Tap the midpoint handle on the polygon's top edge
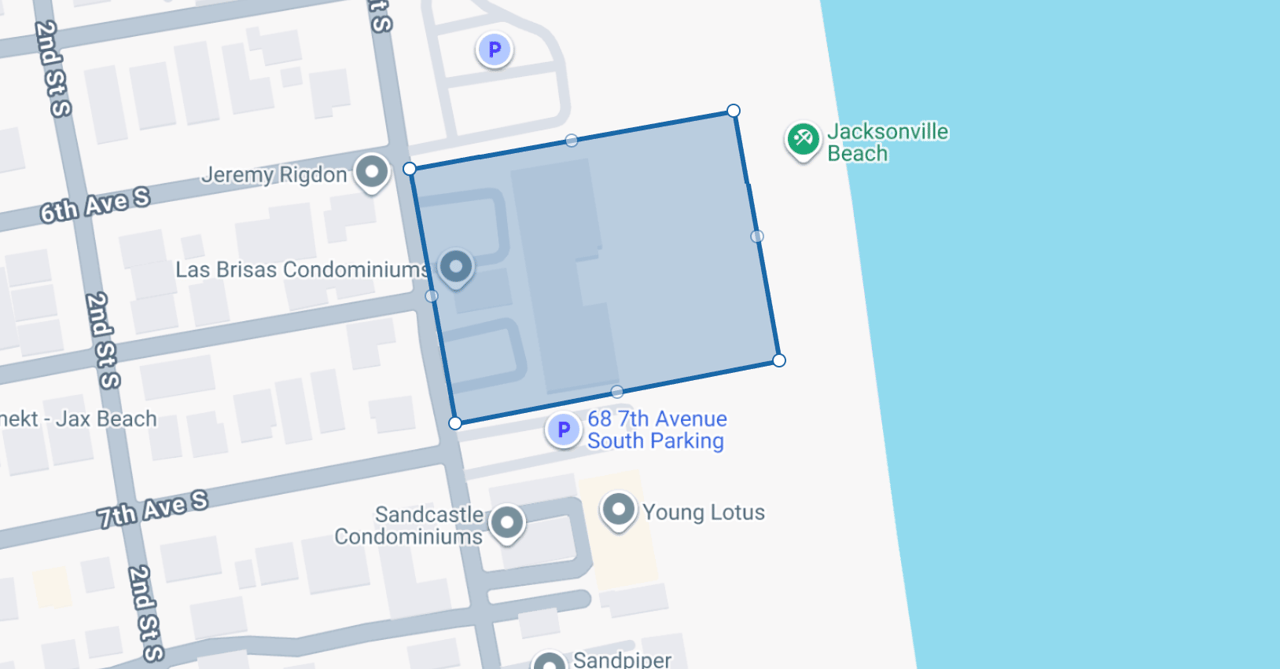Viewport: 1280px width, 669px height. (x=571, y=140)
